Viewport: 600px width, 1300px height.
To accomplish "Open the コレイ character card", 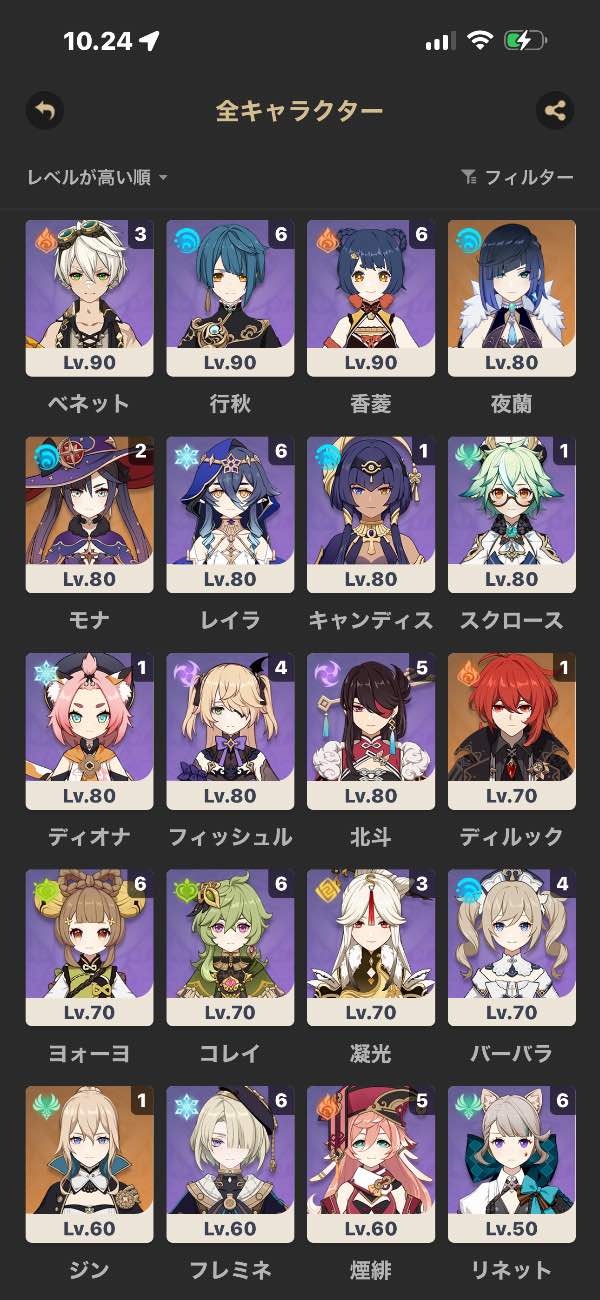I will [230, 947].
